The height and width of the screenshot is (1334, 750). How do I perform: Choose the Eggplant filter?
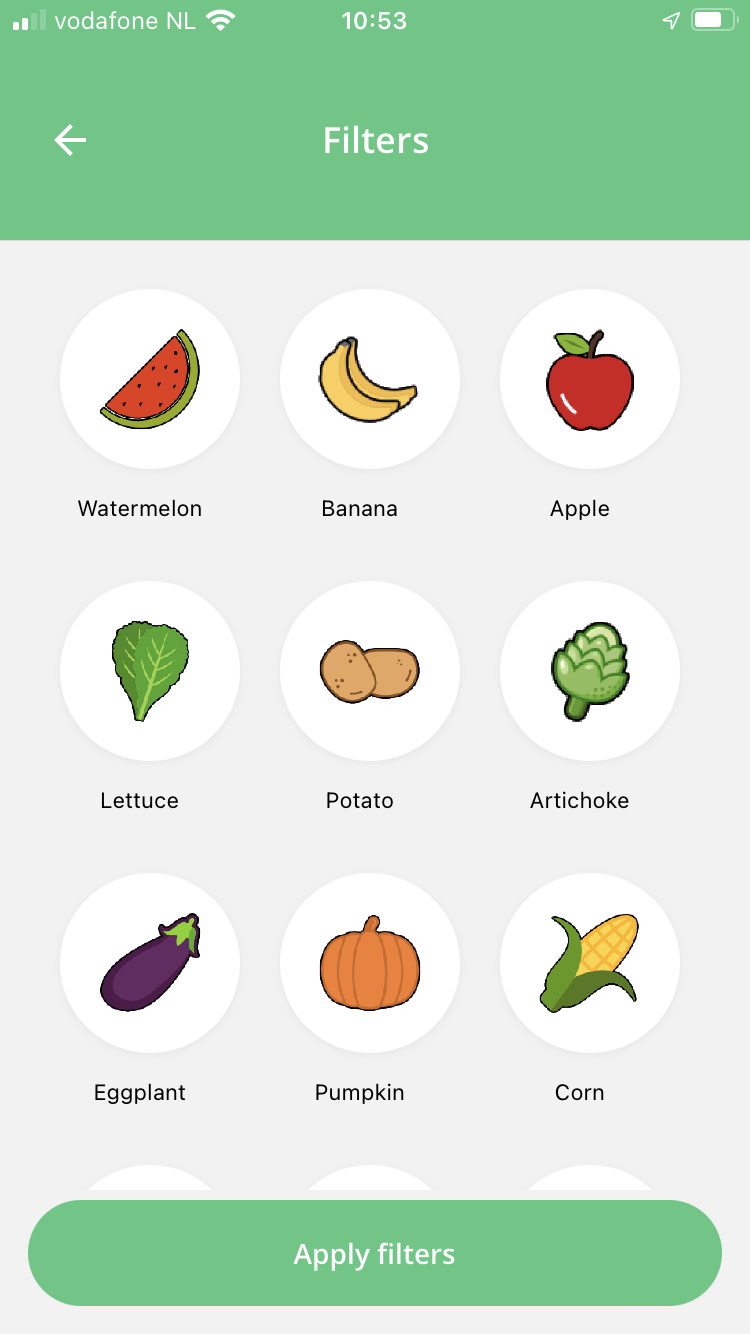pos(150,963)
